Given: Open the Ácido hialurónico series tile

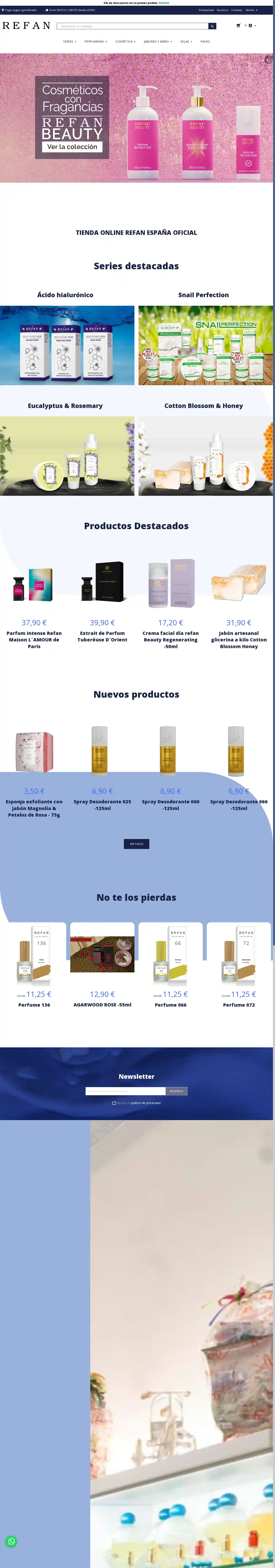Looking at the screenshot, I should click(67, 345).
